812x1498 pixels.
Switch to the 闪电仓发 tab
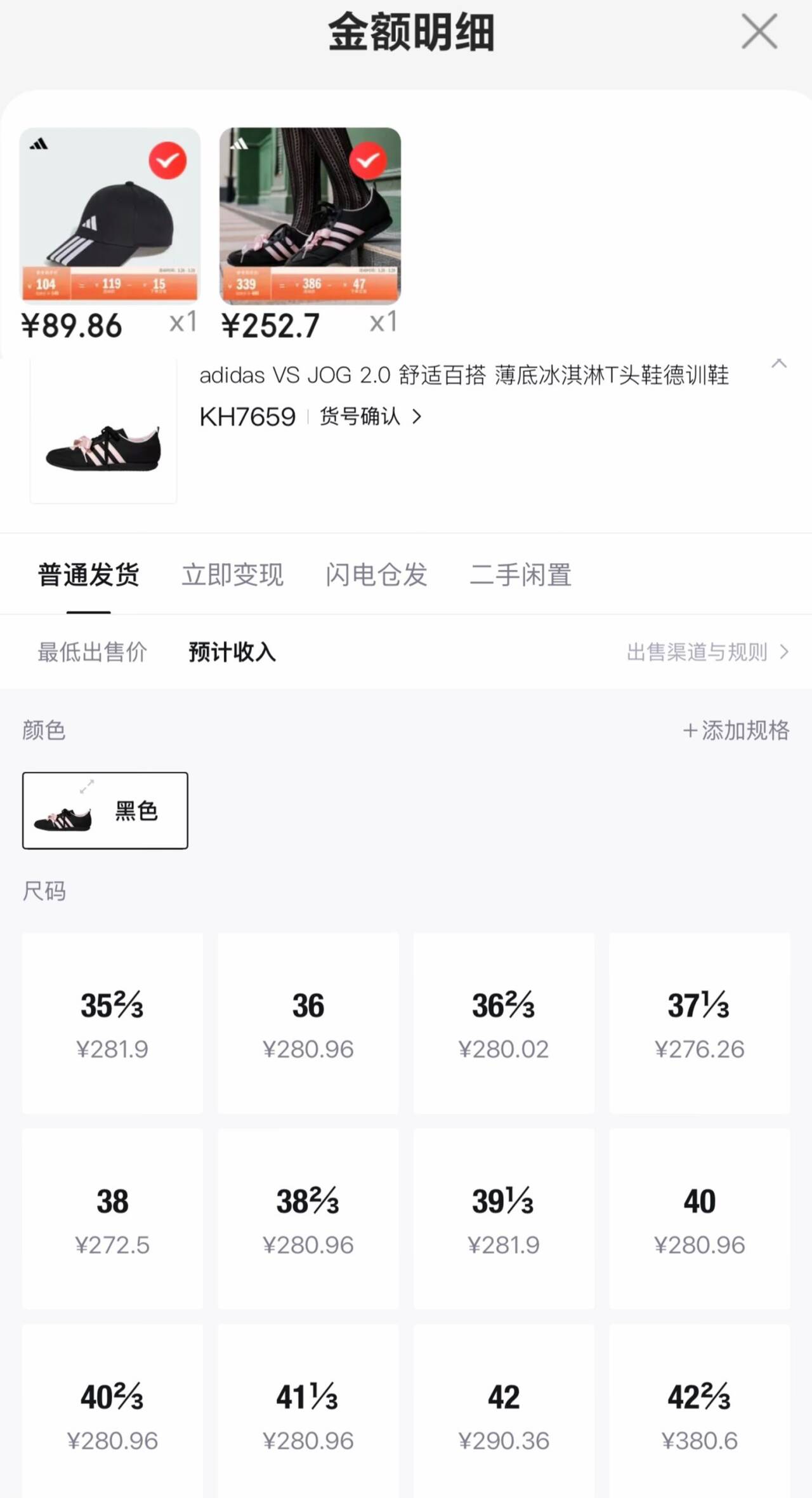coord(376,575)
